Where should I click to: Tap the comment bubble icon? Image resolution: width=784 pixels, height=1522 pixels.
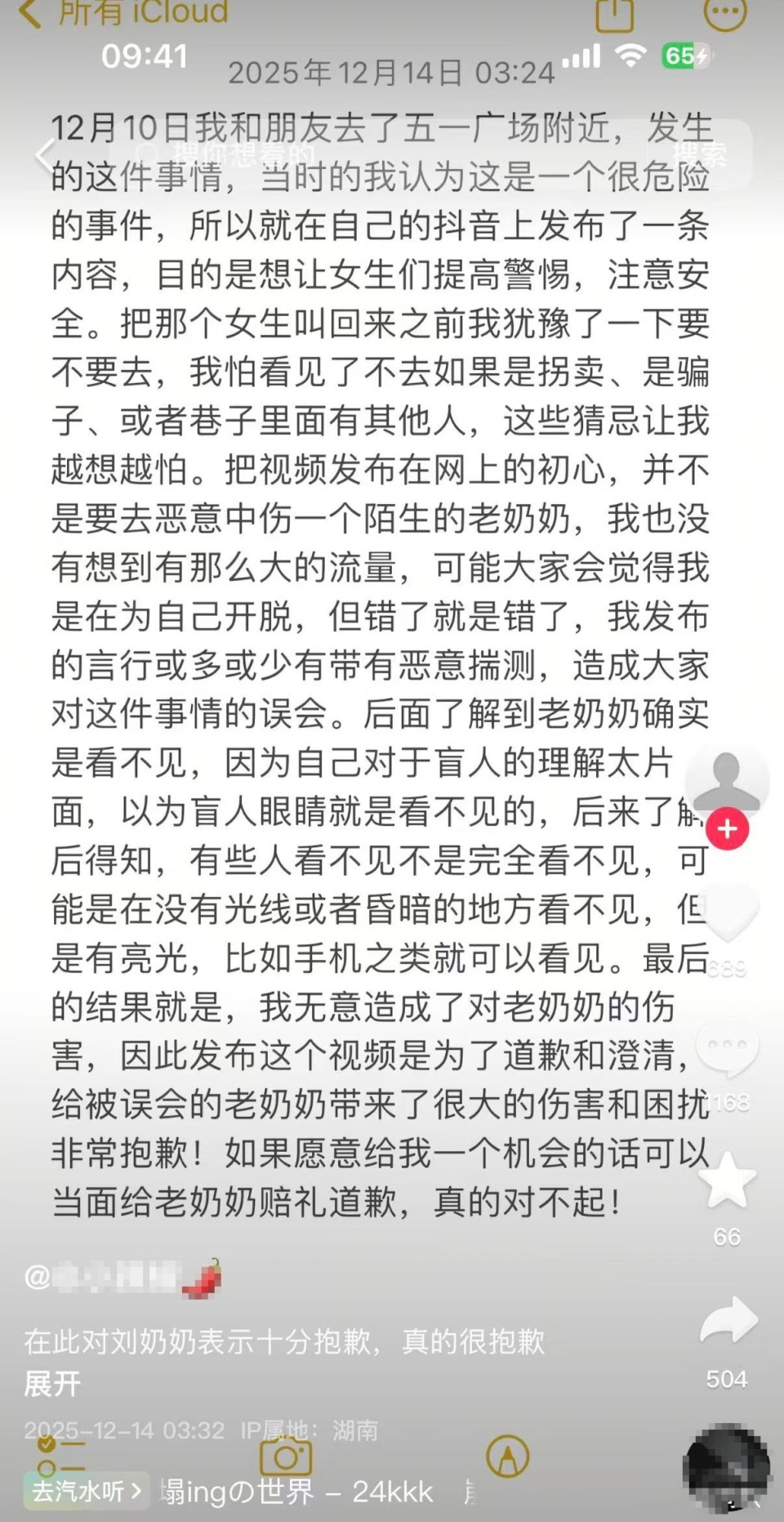tap(725, 1043)
